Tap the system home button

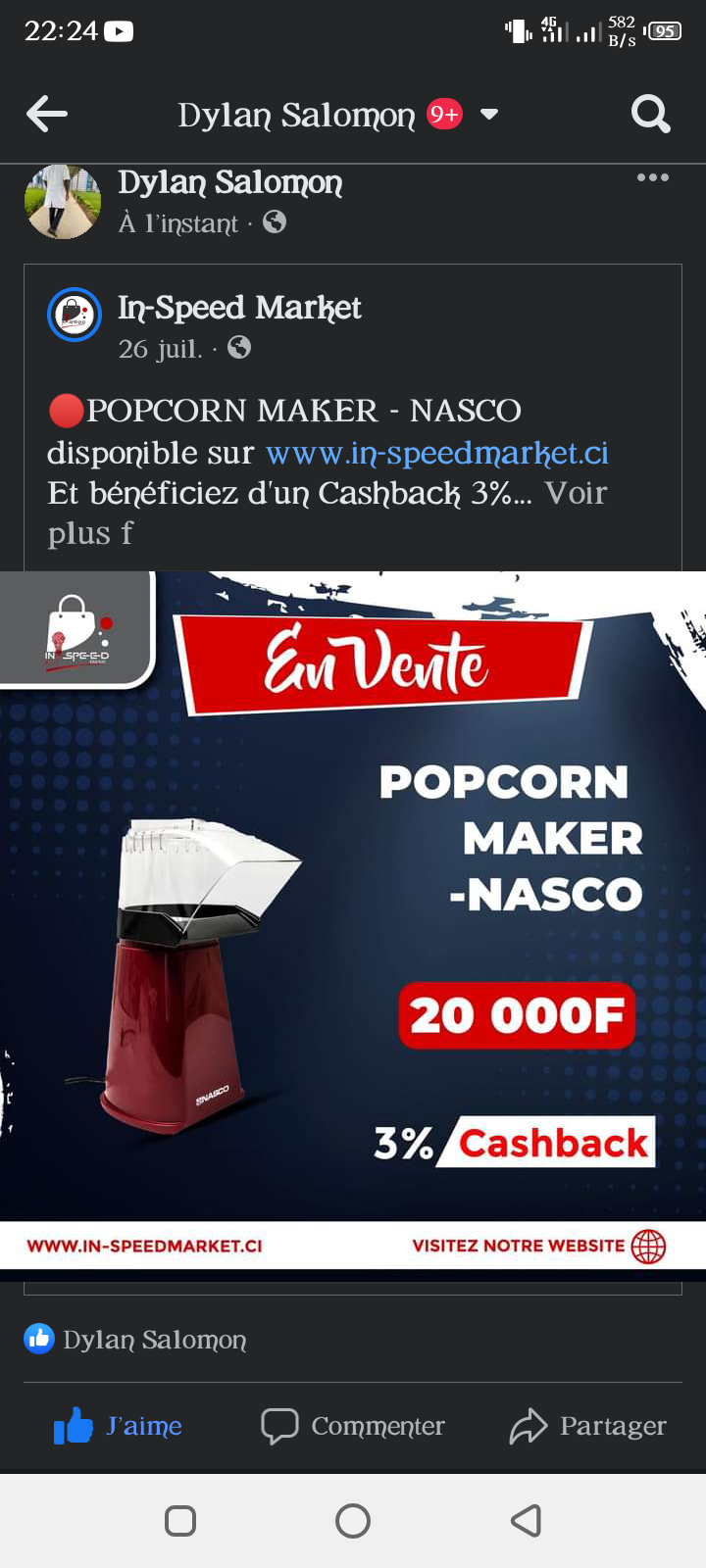point(353,1521)
